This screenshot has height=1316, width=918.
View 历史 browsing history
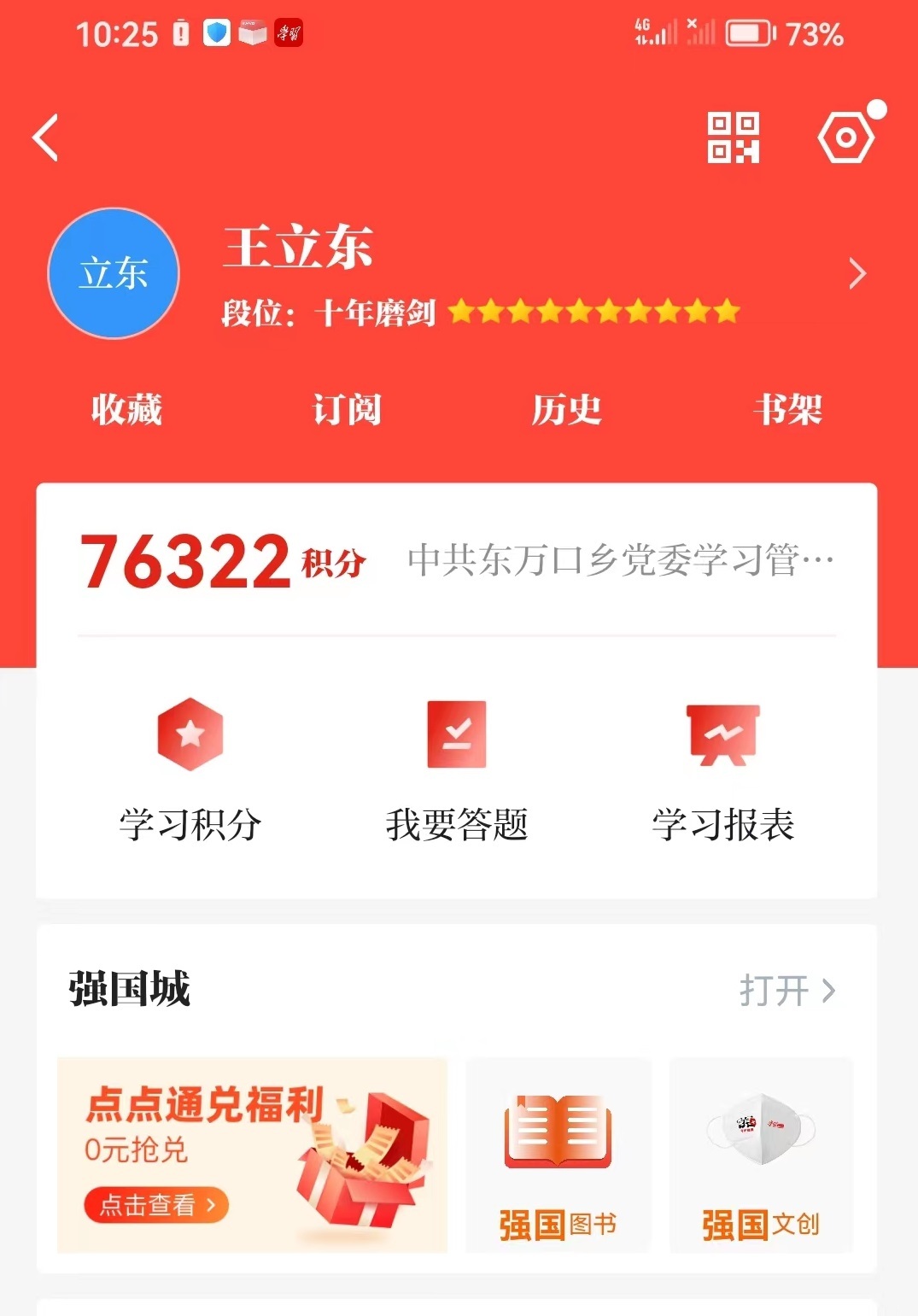click(567, 410)
